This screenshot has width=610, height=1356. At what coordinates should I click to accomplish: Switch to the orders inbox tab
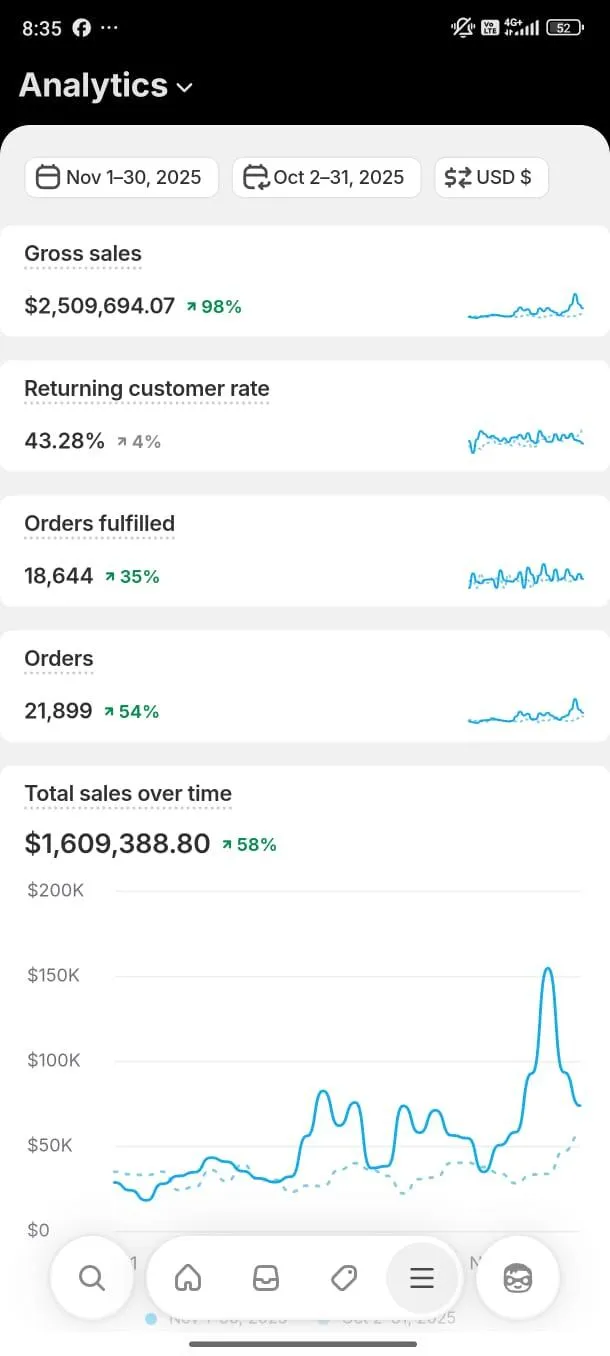click(x=266, y=1278)
